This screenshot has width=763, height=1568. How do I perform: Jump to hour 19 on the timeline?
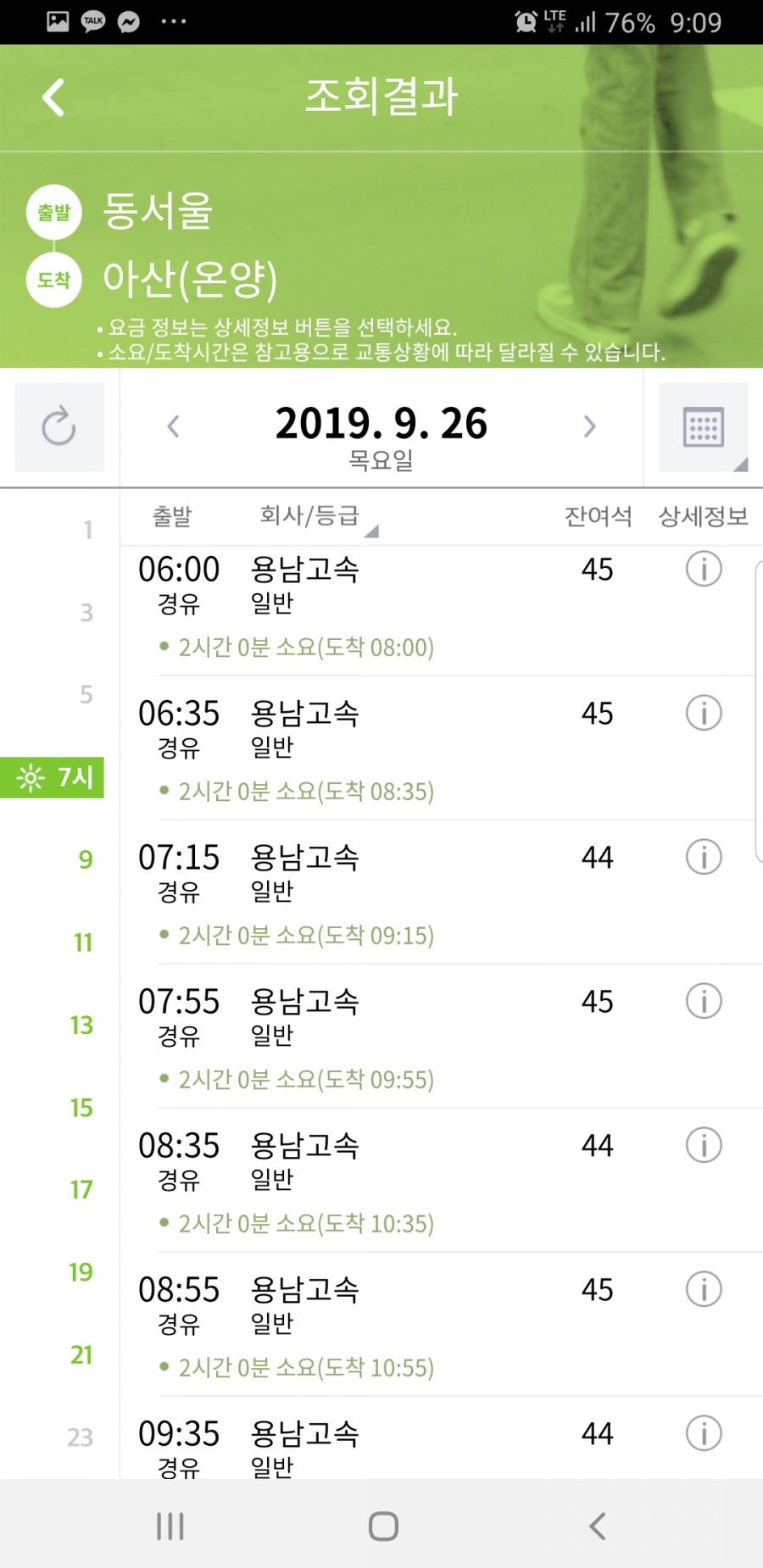click(81, 1272)
